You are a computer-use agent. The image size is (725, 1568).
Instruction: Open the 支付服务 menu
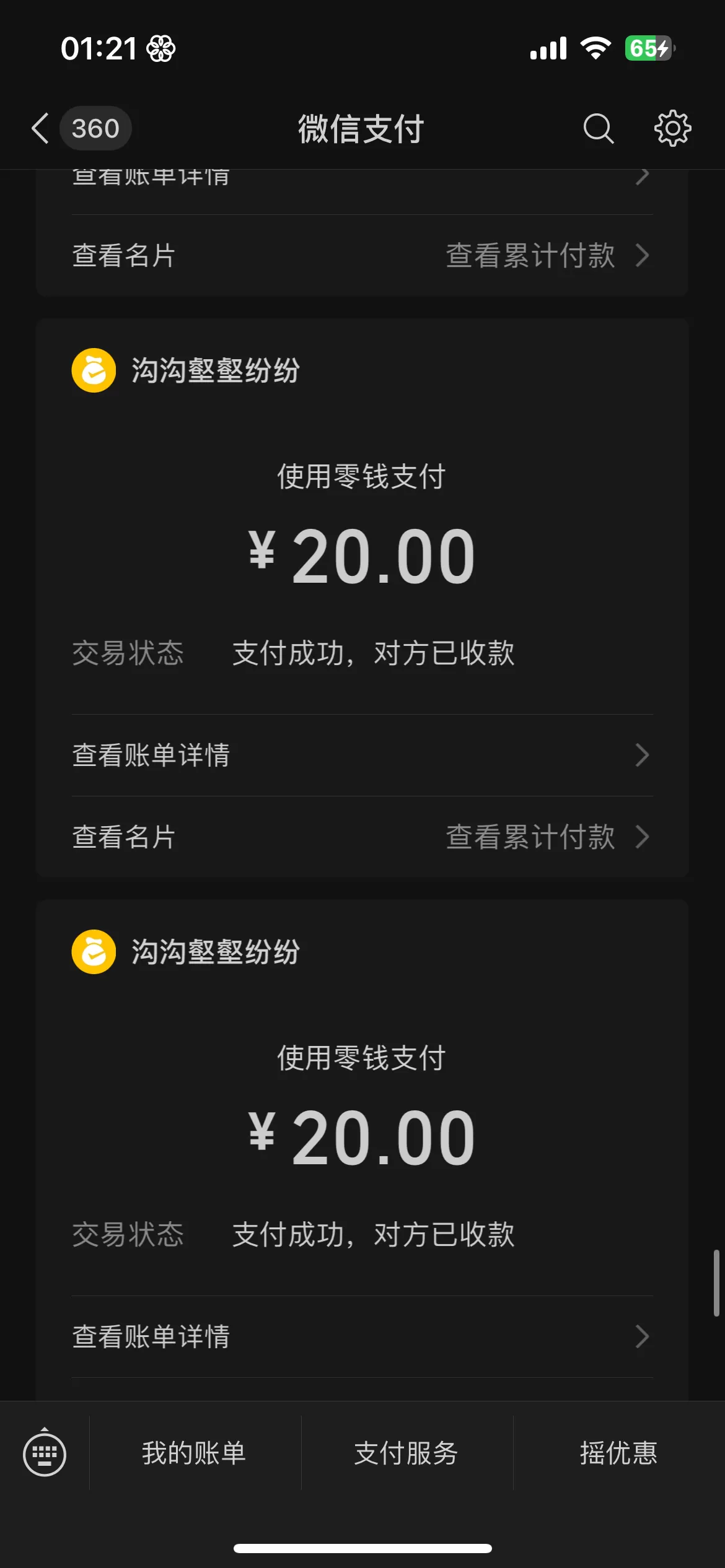406,1453
